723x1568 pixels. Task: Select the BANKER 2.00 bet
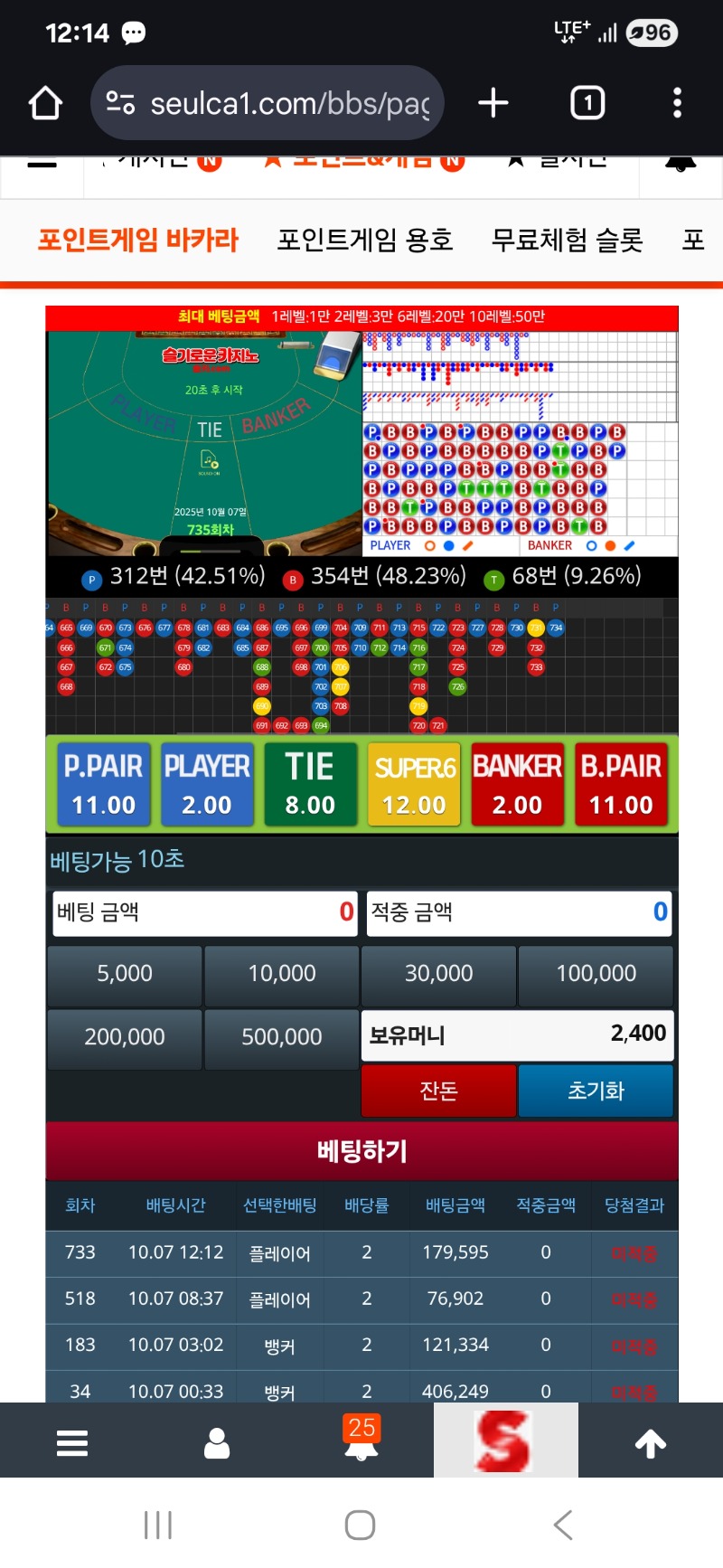click(517, 784)
